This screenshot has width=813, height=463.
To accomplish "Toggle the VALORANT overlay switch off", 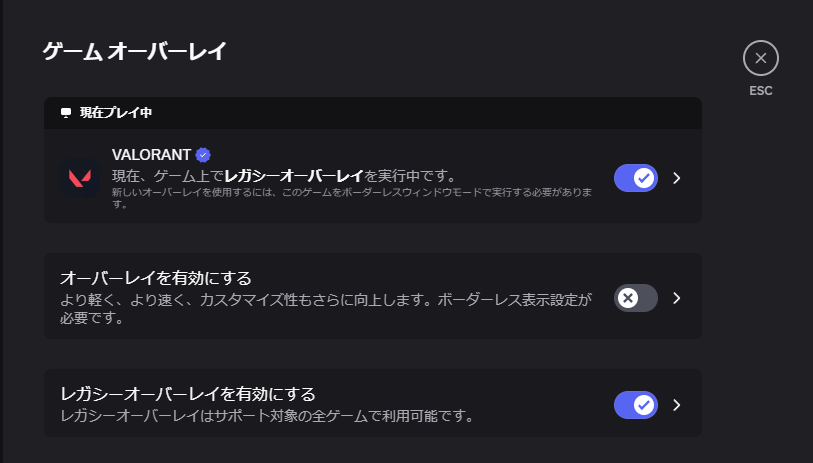I will pos(635,178).
